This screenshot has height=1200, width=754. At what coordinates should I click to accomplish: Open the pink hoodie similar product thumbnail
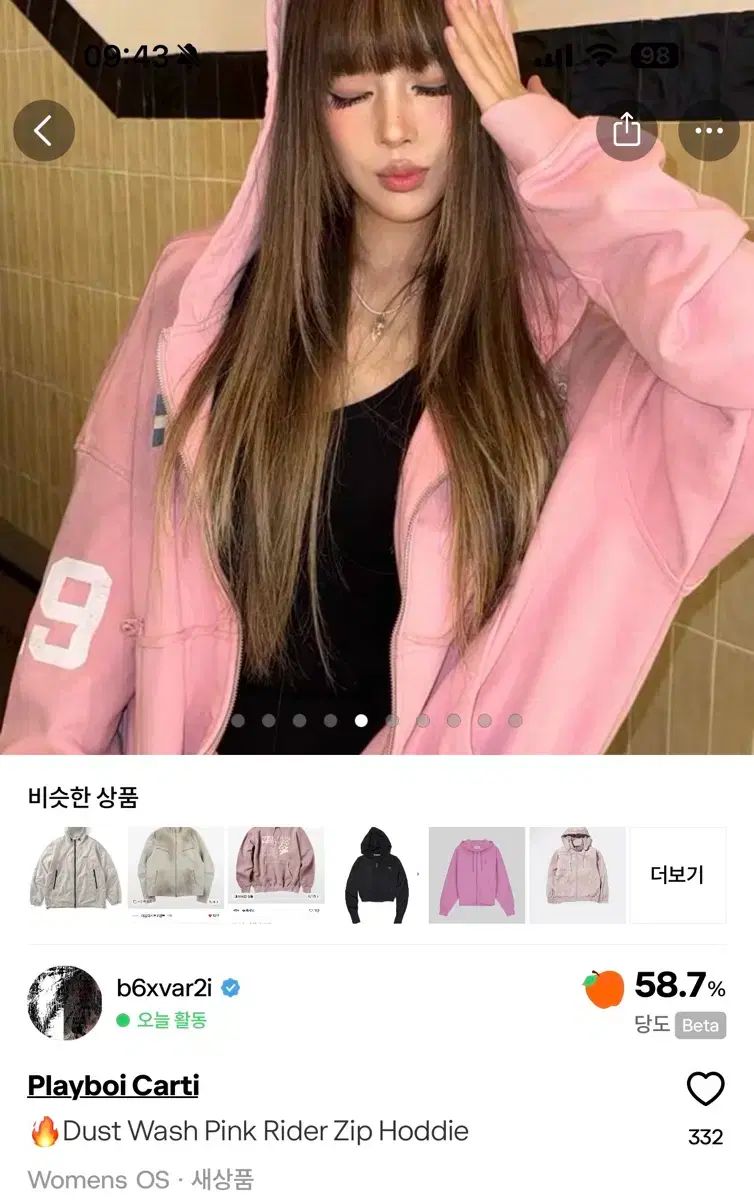point(476,870)
